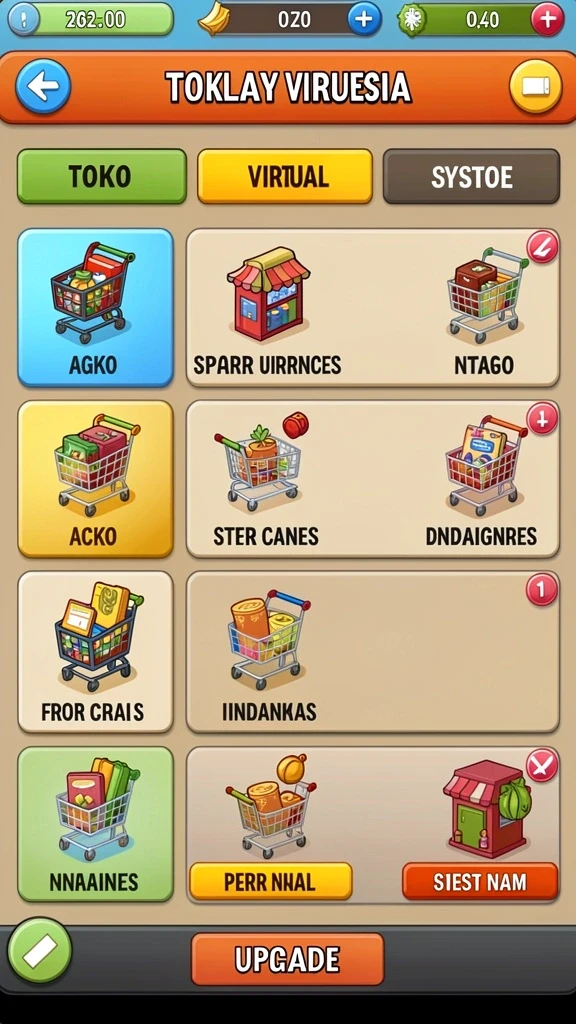Viewport: 576px width, 1024px height.
Task: Tap the yellow round button in header
Action: 536,86
